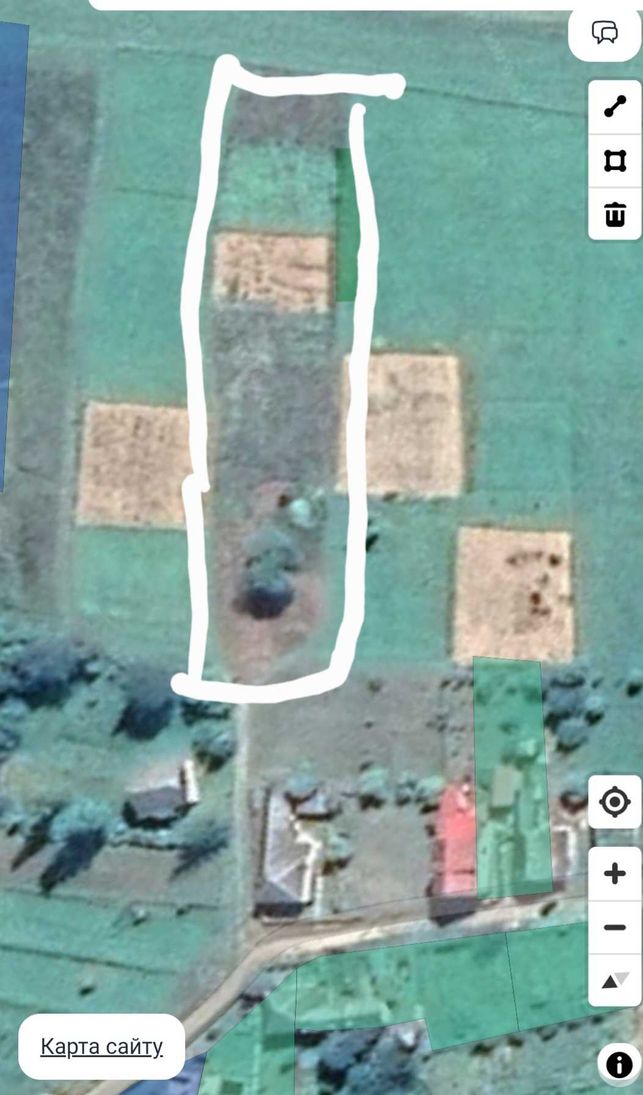Open the map info button

point(619,1065)
